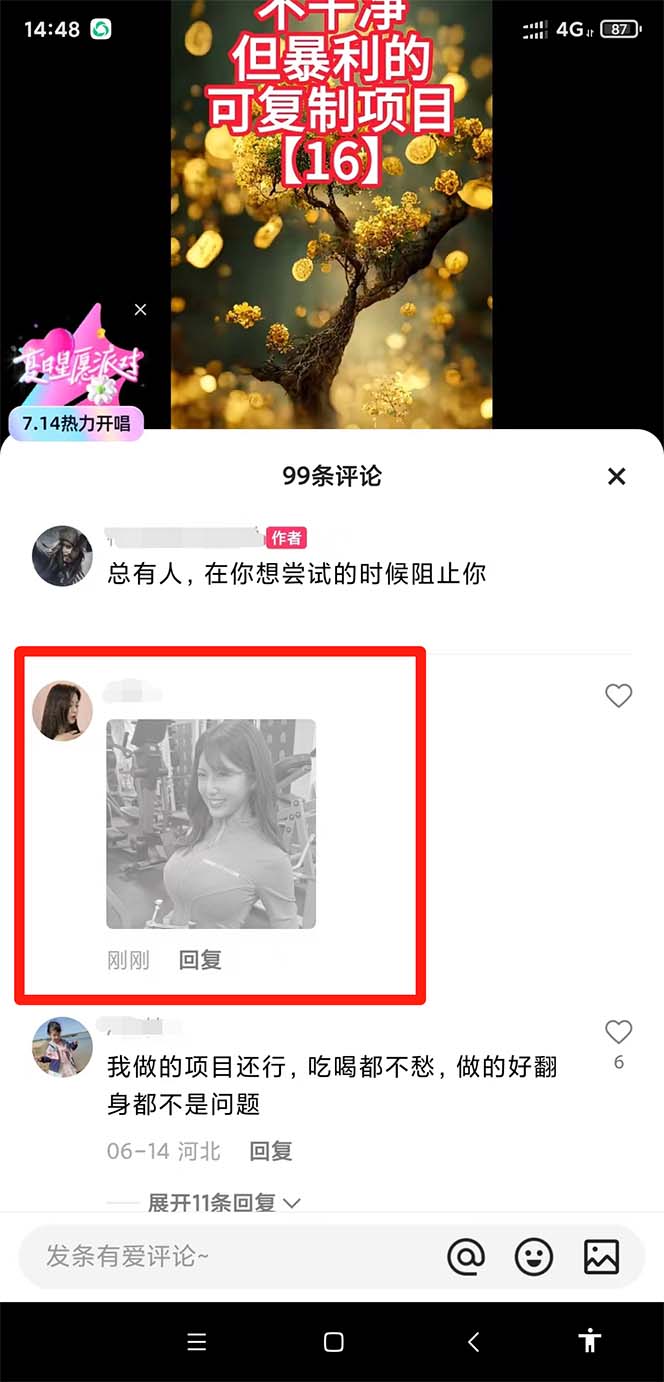Like the comment containing the gym photo
664x1382 pixels.
618,696
